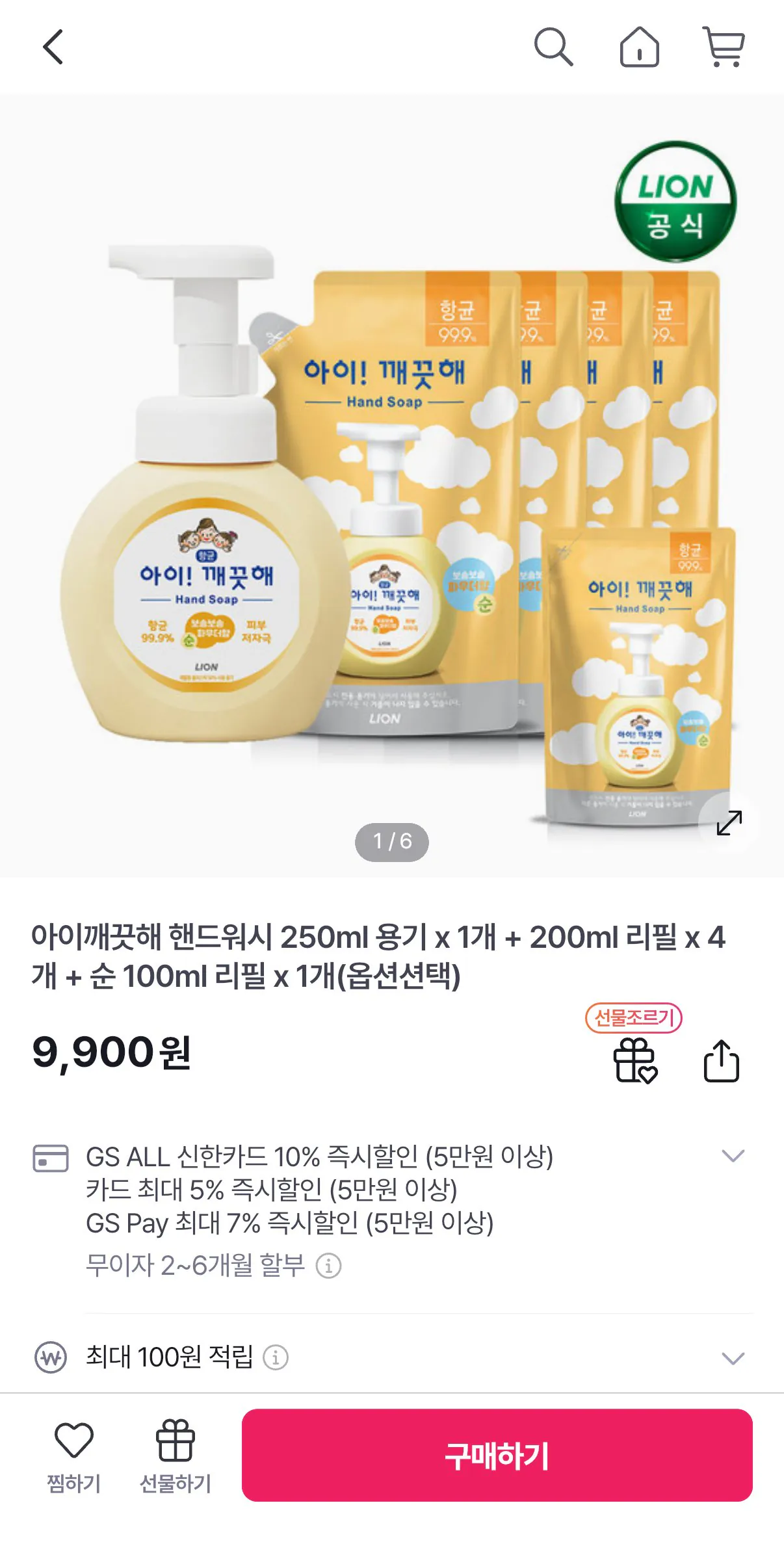Expand the card discount details chevron
The height and width of the screenshot is (1542, 784).
click(733, 1155)
